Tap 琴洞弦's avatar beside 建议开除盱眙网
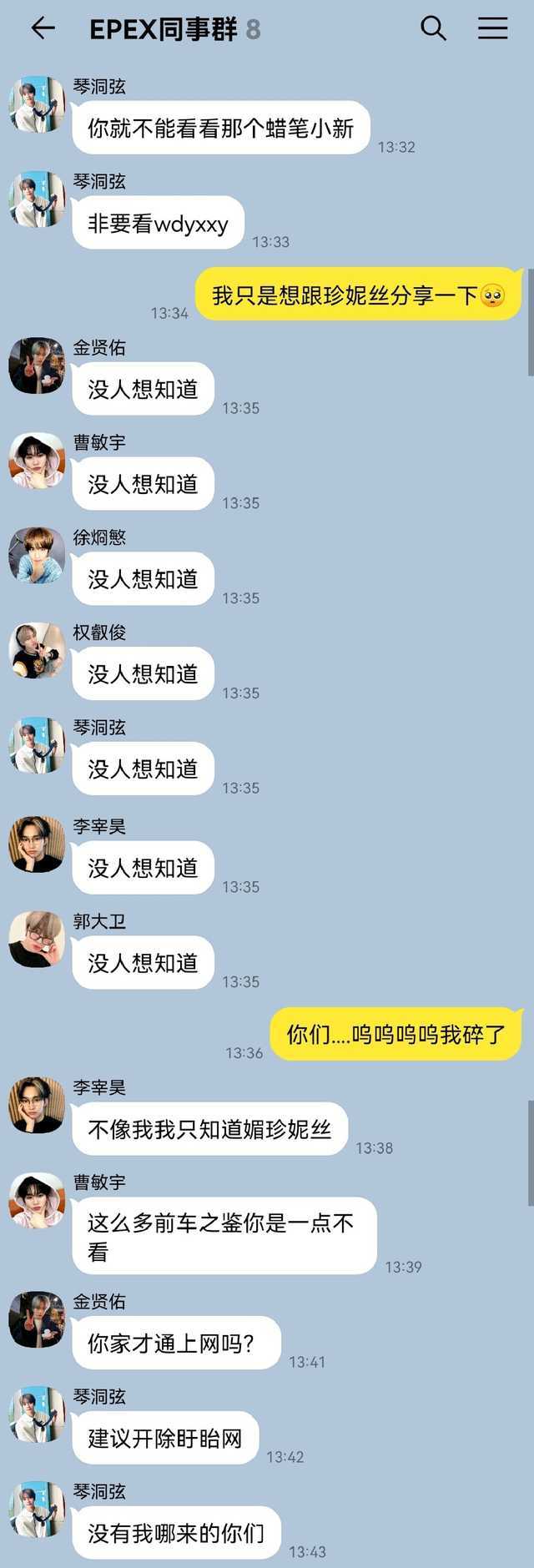The image size is (534, 1568). [x=37, y=1414]
